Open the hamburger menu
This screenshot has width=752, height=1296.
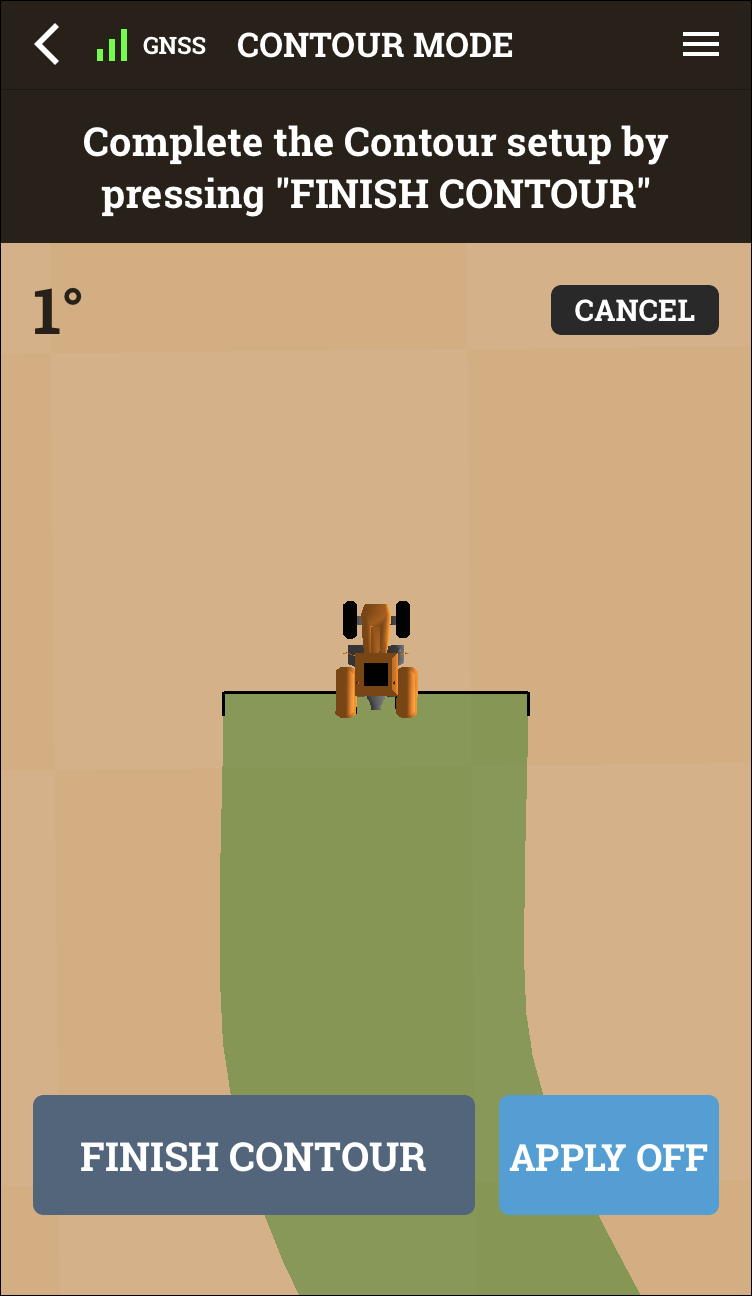click(x=700, y=45)
